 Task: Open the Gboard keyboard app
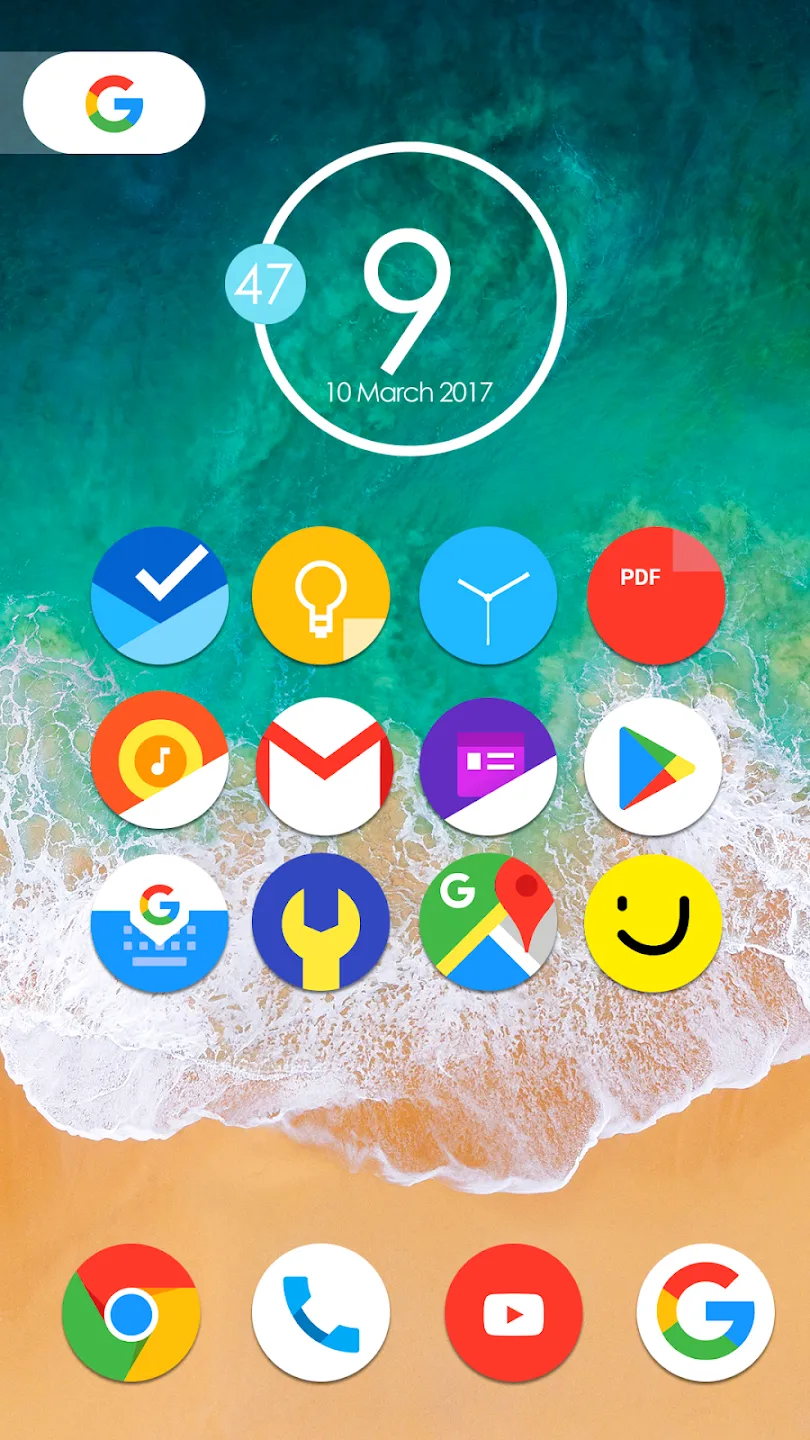160,923
